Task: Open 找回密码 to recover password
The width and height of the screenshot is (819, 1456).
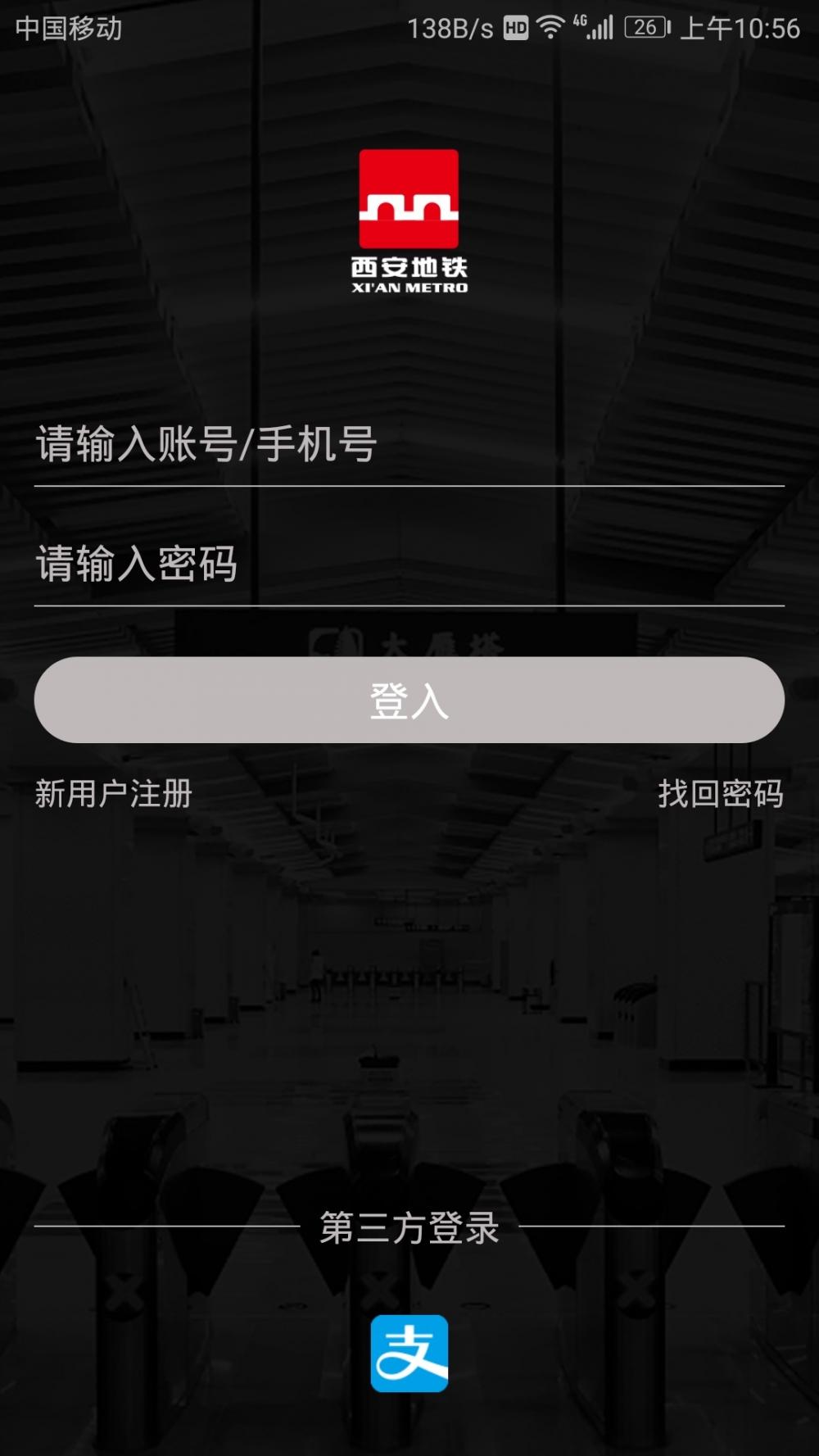Action: tap(721, 794)
